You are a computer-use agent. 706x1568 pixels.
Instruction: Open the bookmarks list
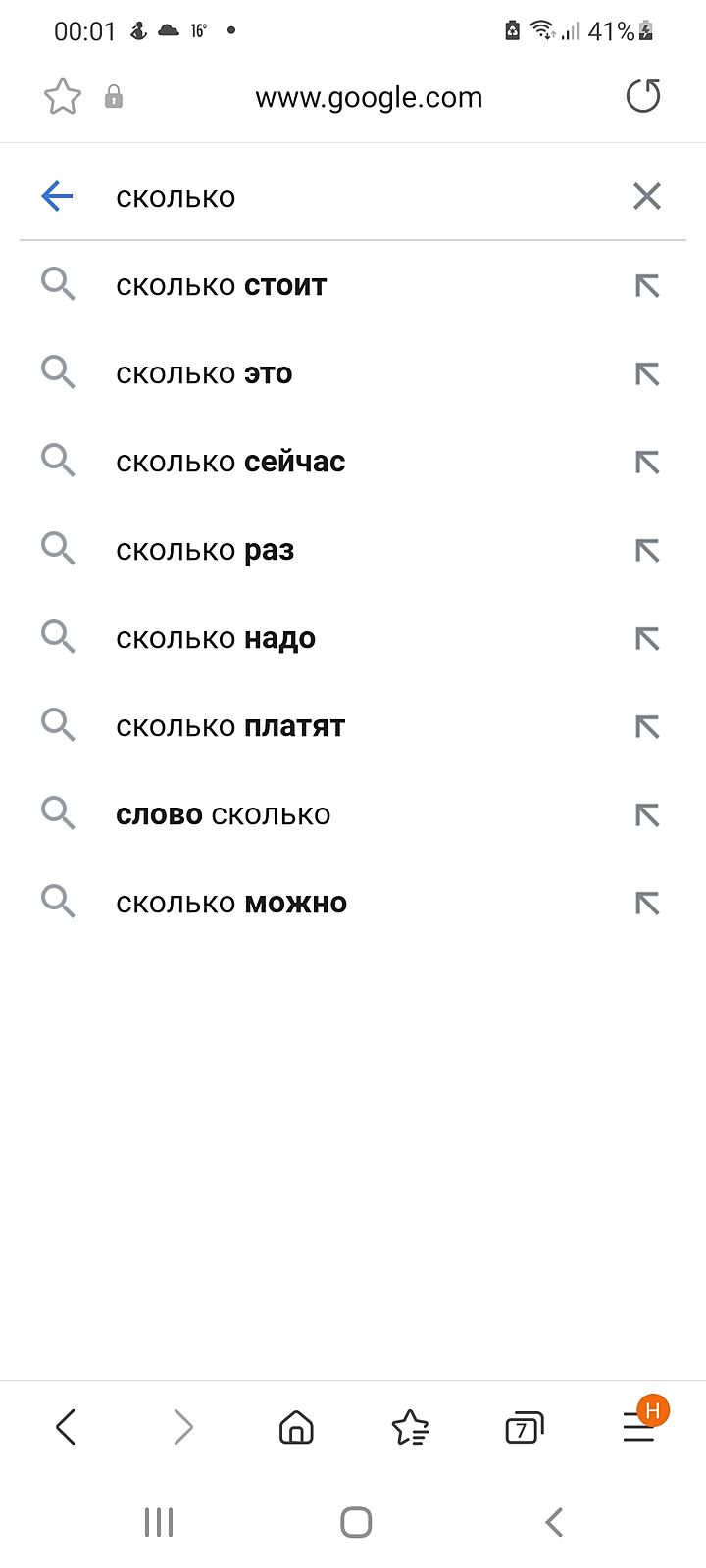tap(410, 1428)
